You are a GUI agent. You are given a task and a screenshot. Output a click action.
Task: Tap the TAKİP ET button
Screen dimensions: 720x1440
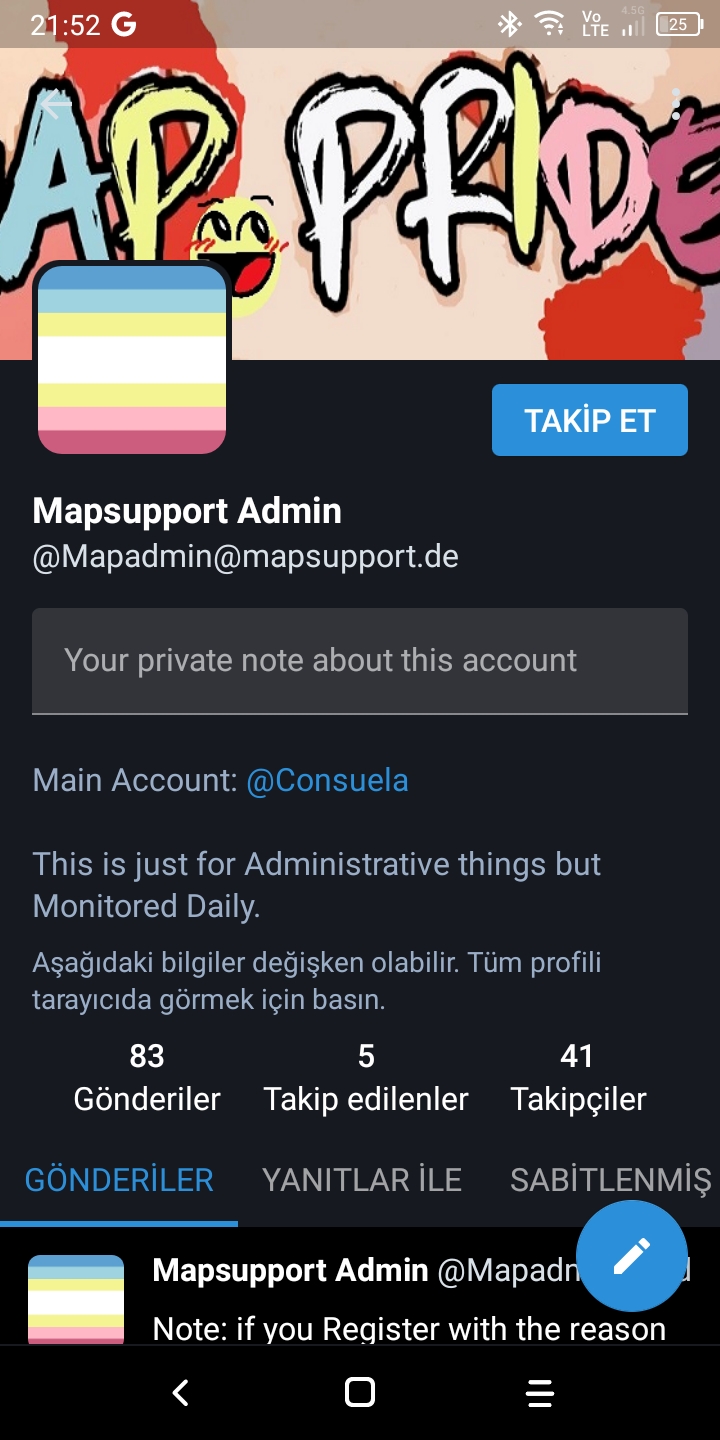coord(590,420)
